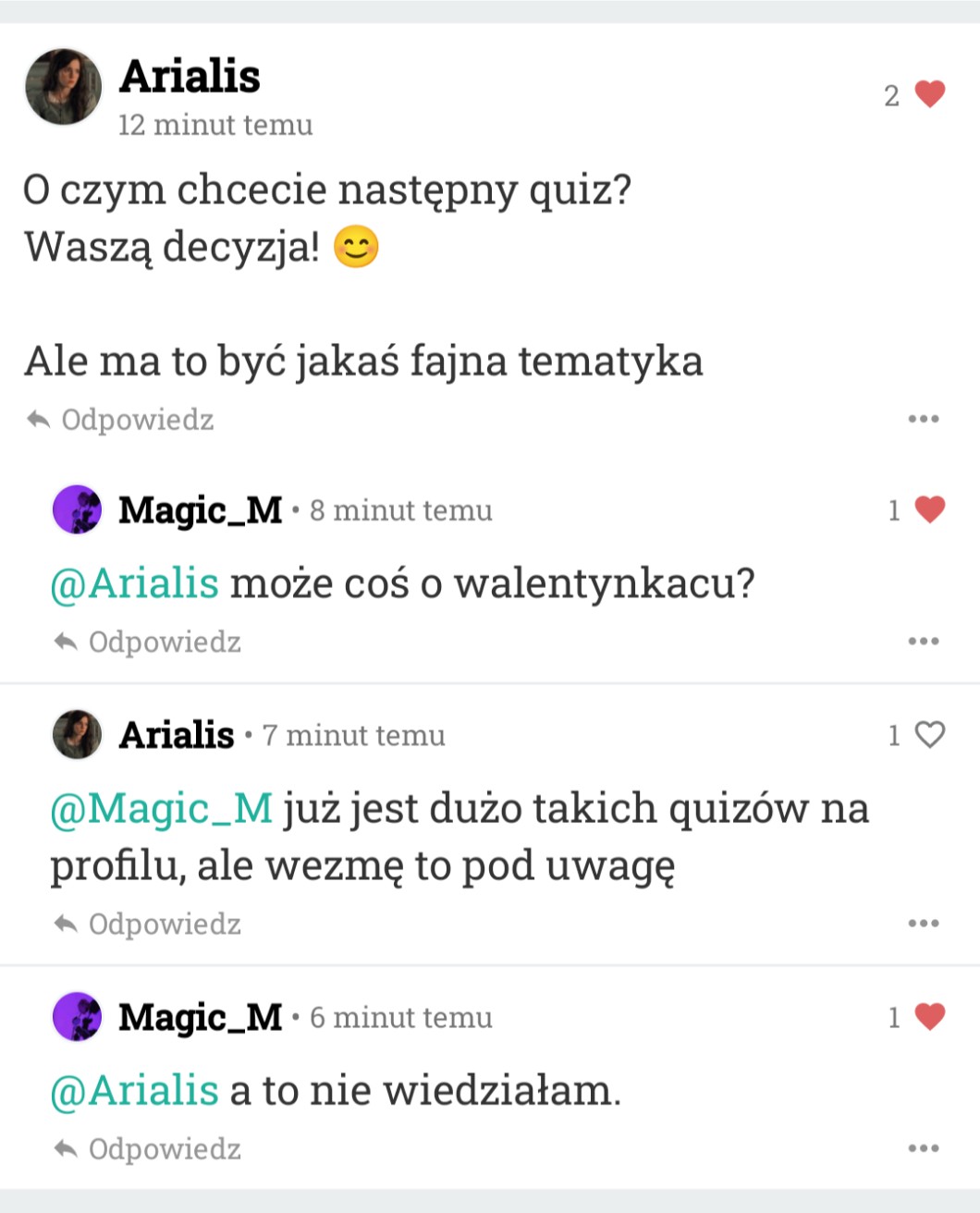Screen dimensions: 980x1213
Task: Tap the heart on Magic_M's 'nie wiedziałam' comment
Action: pos(929,1017)
